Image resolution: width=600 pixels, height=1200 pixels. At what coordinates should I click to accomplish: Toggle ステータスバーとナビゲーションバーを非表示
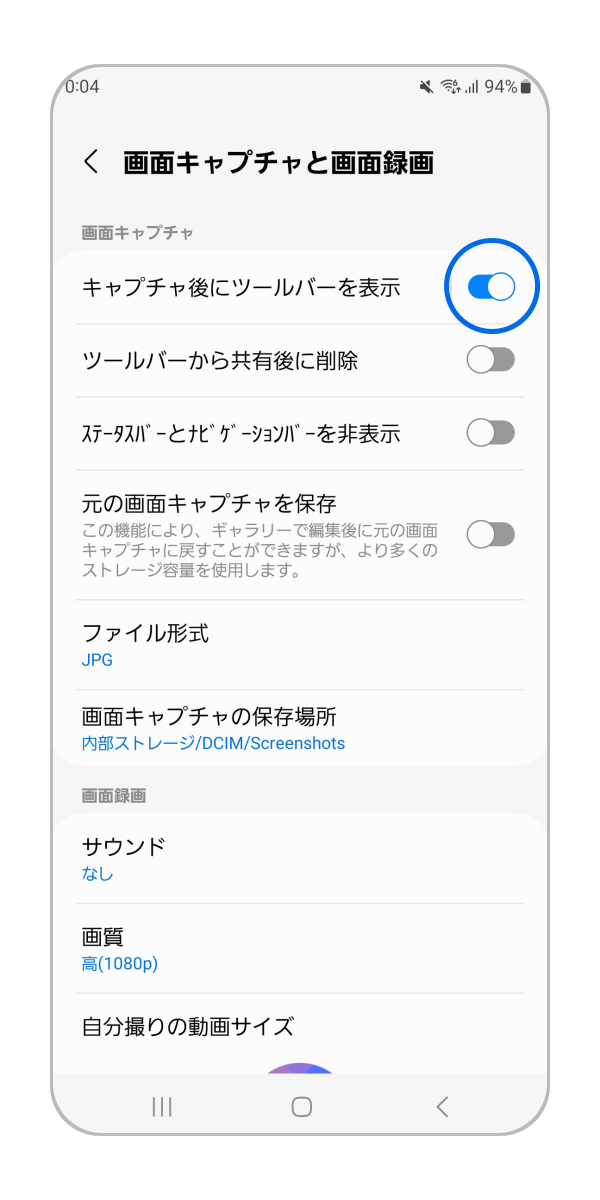491,433
